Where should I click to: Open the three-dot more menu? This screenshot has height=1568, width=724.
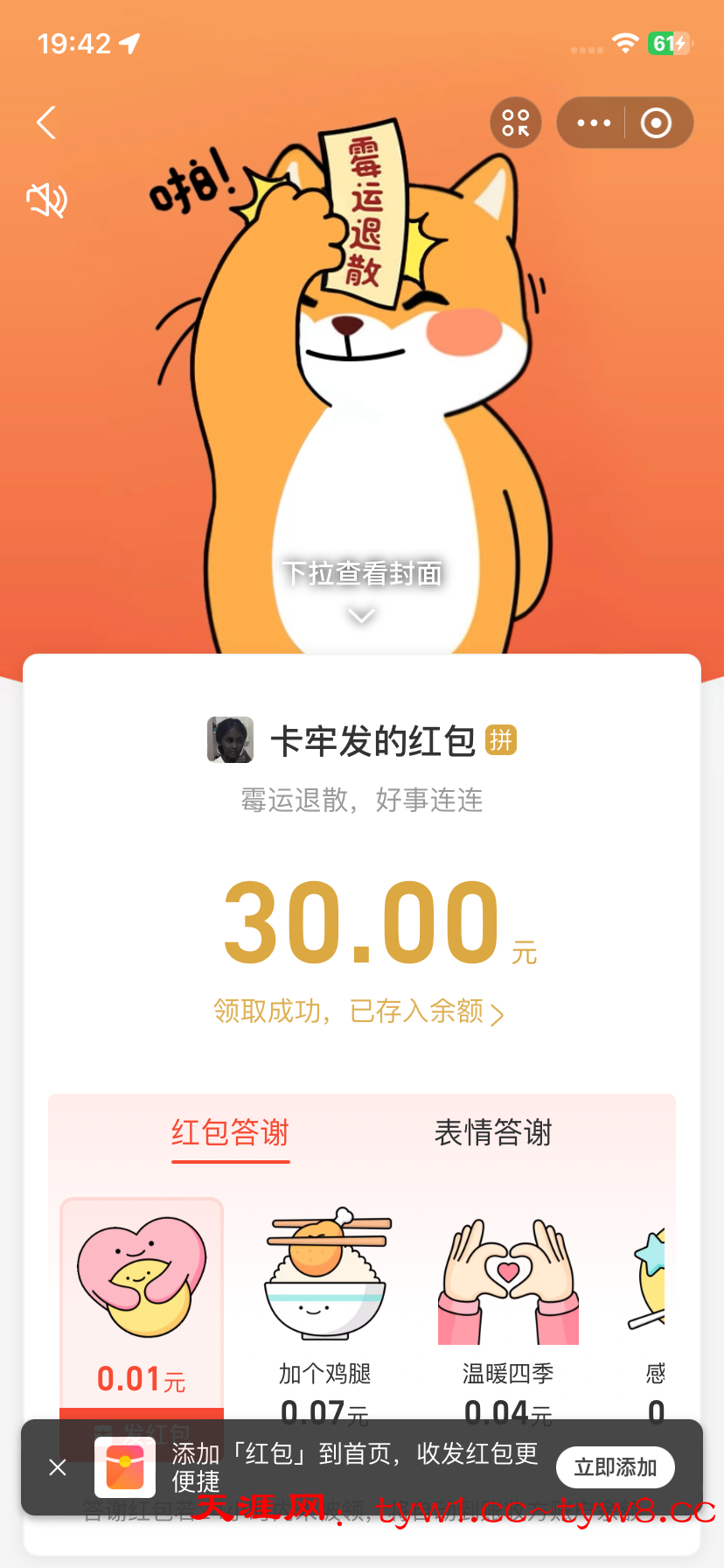pyautogui.click(x=594, y=122)
